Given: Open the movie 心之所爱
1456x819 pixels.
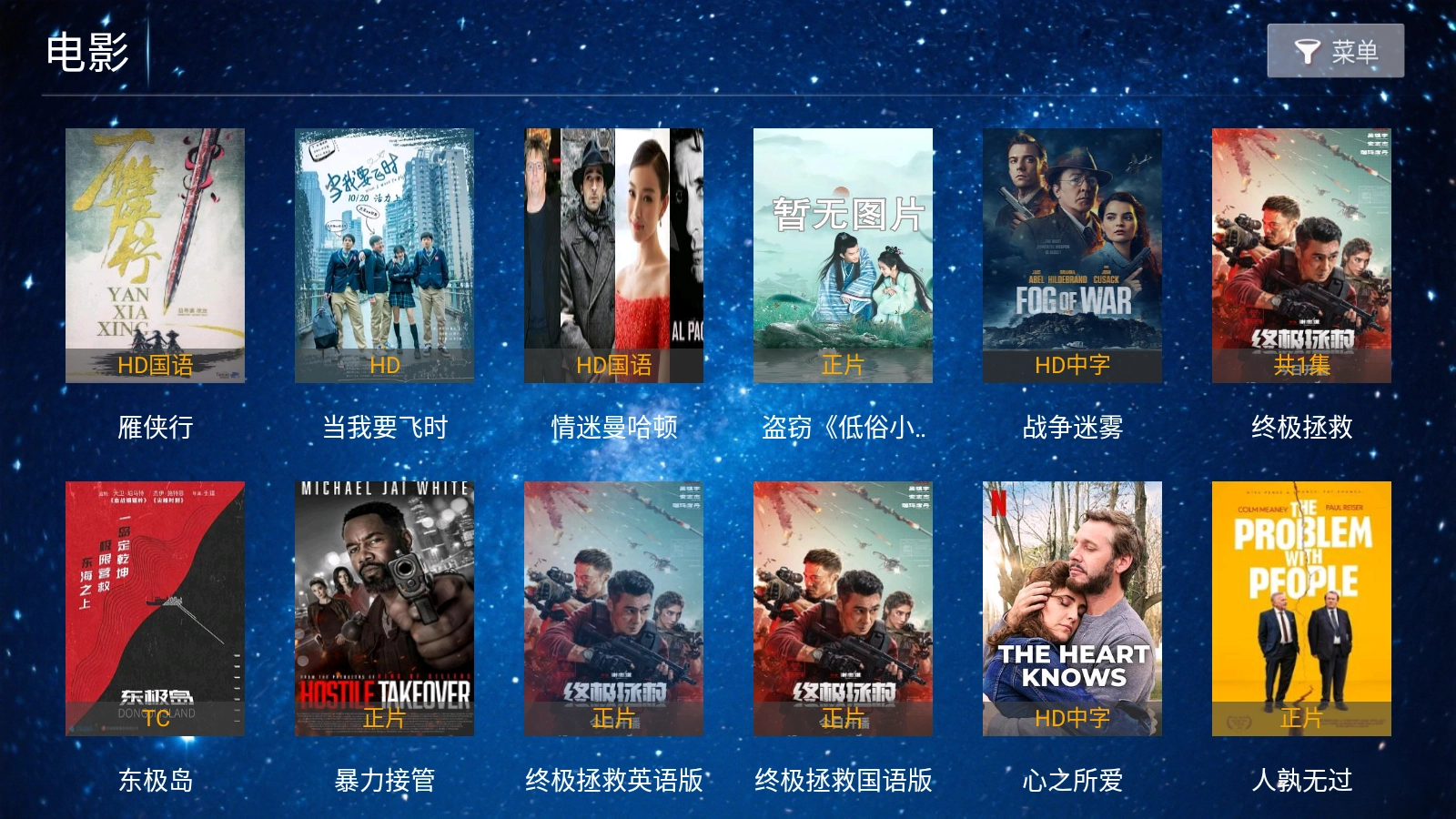Looking at the screenshot, I should 1072,608.
